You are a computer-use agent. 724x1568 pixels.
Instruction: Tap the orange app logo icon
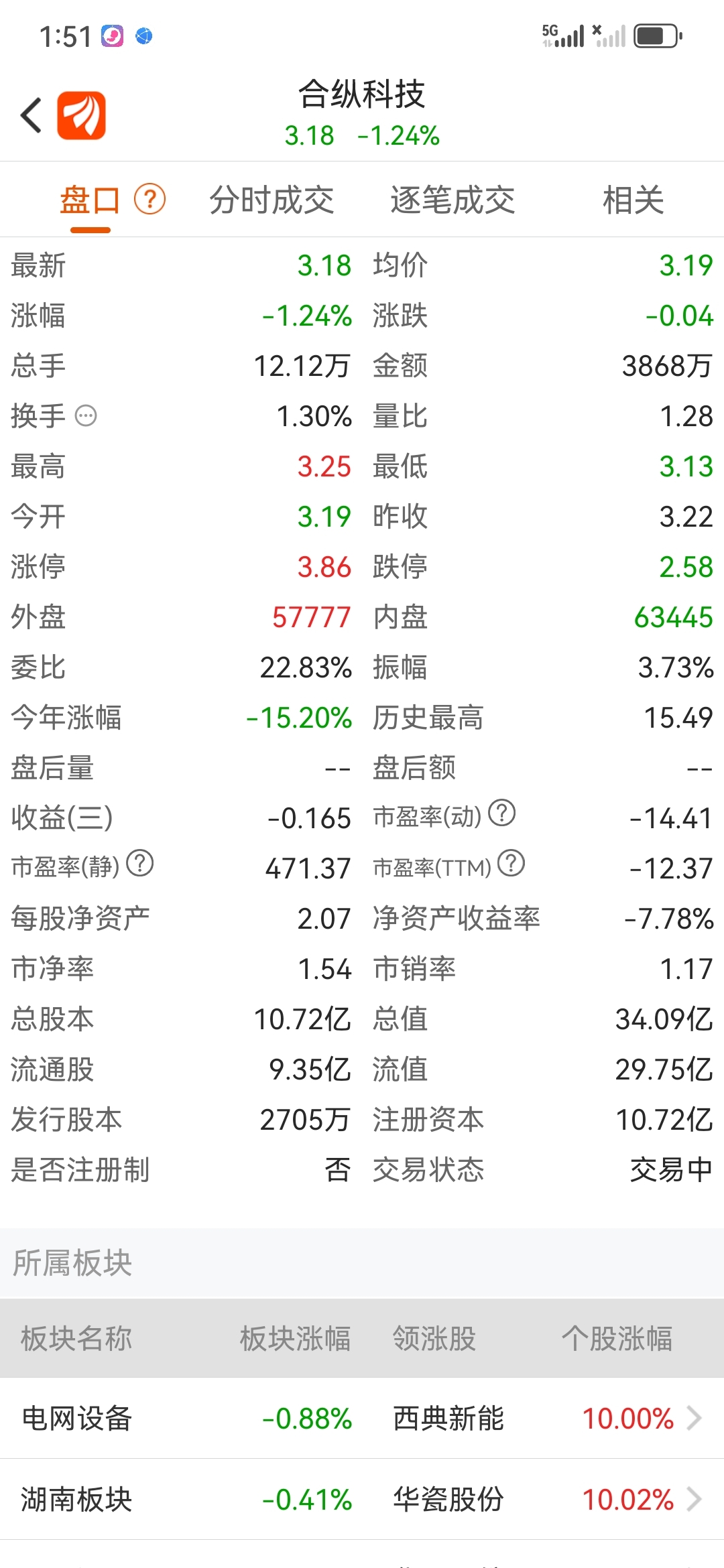point(81,115)
